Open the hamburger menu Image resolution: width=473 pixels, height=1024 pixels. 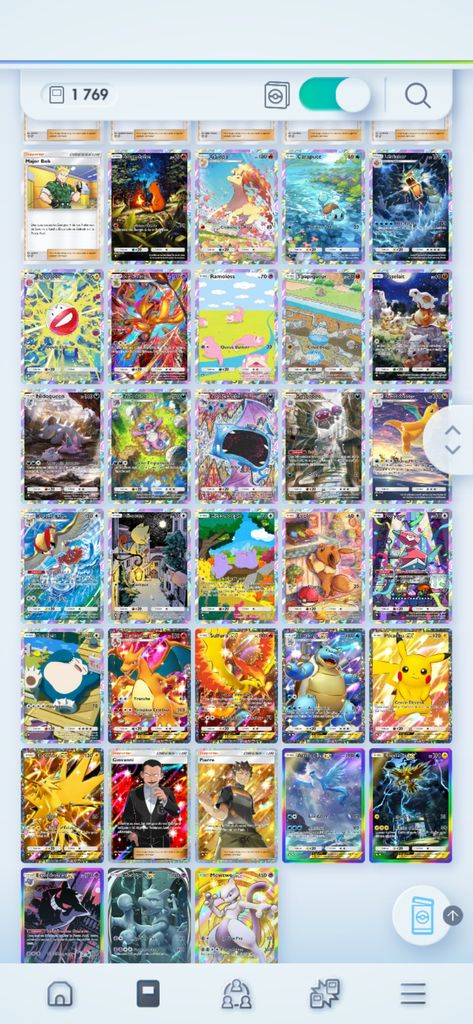pyautogui.click(x=413, y=994)
